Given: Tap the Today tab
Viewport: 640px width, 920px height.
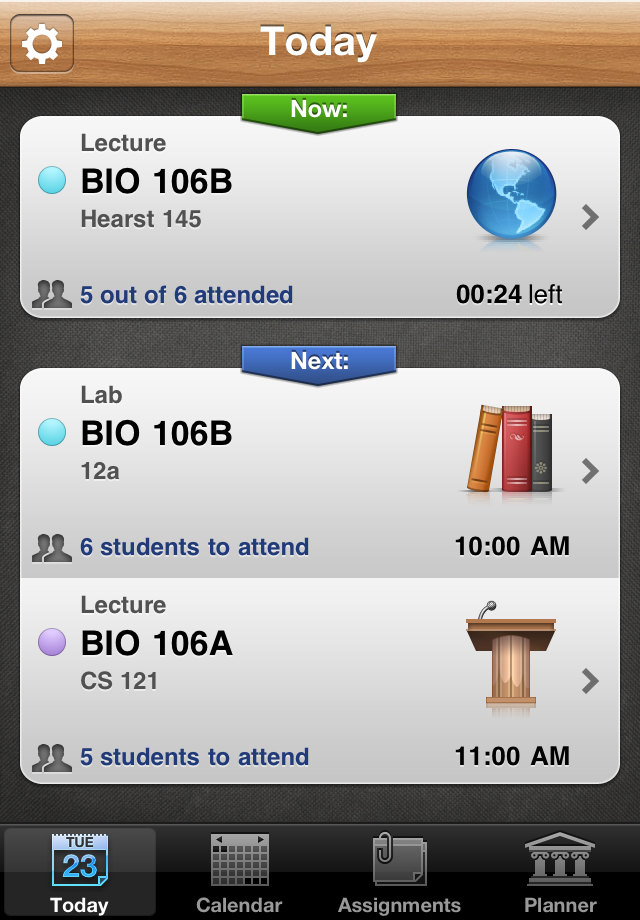Looking at the screenshot, I should [x=79, y=873].
